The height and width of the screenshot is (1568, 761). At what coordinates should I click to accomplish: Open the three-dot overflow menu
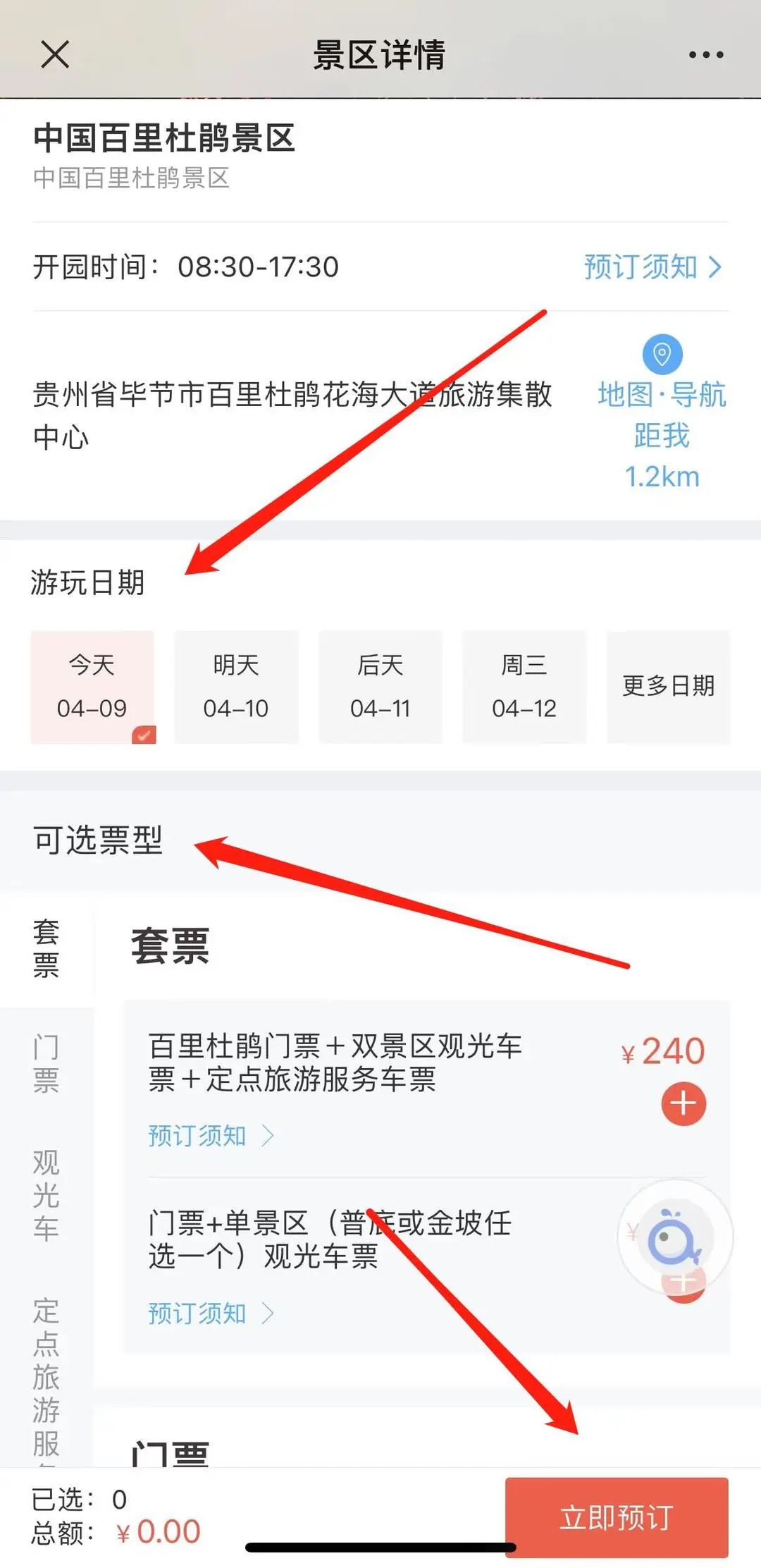click(x=705, y=55)
